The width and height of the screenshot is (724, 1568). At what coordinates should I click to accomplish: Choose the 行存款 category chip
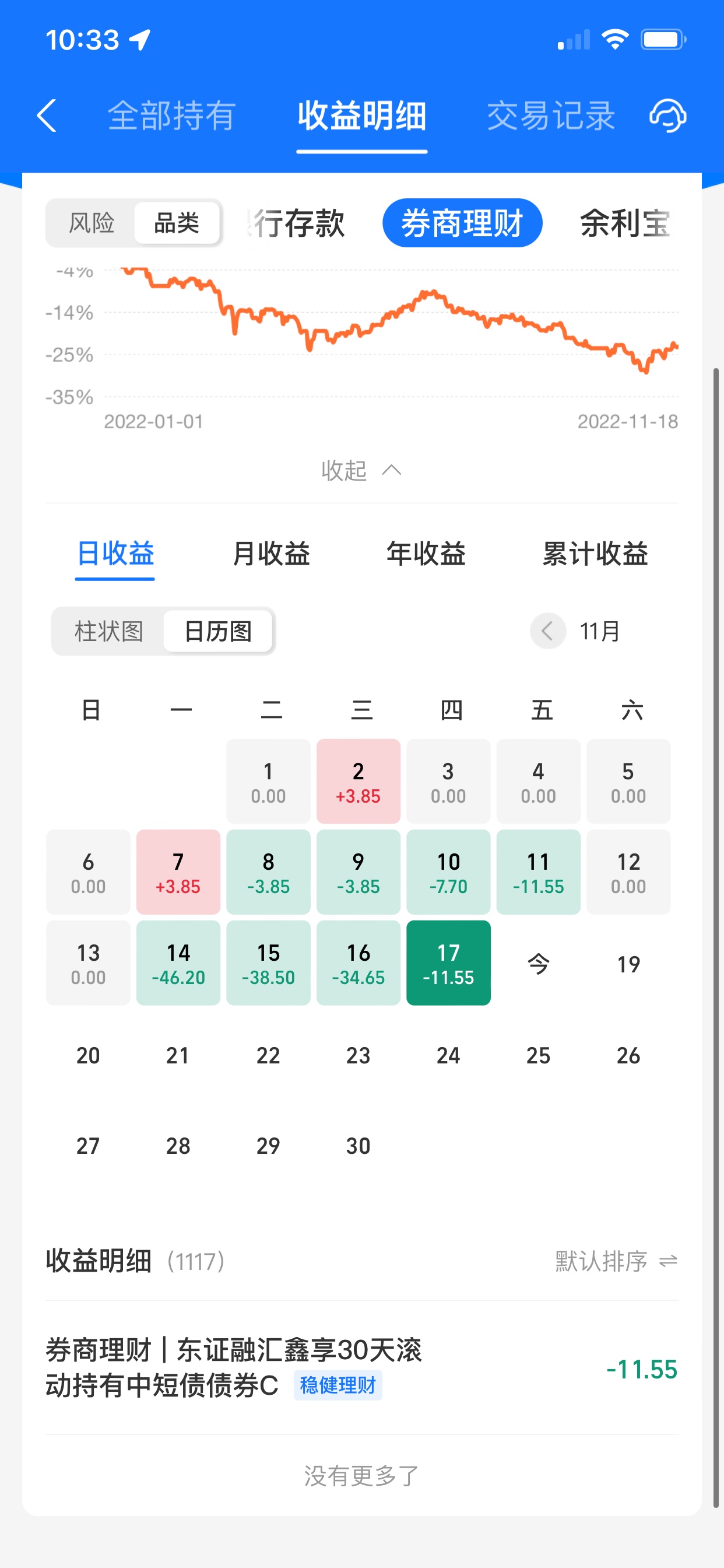pos(298,223)
